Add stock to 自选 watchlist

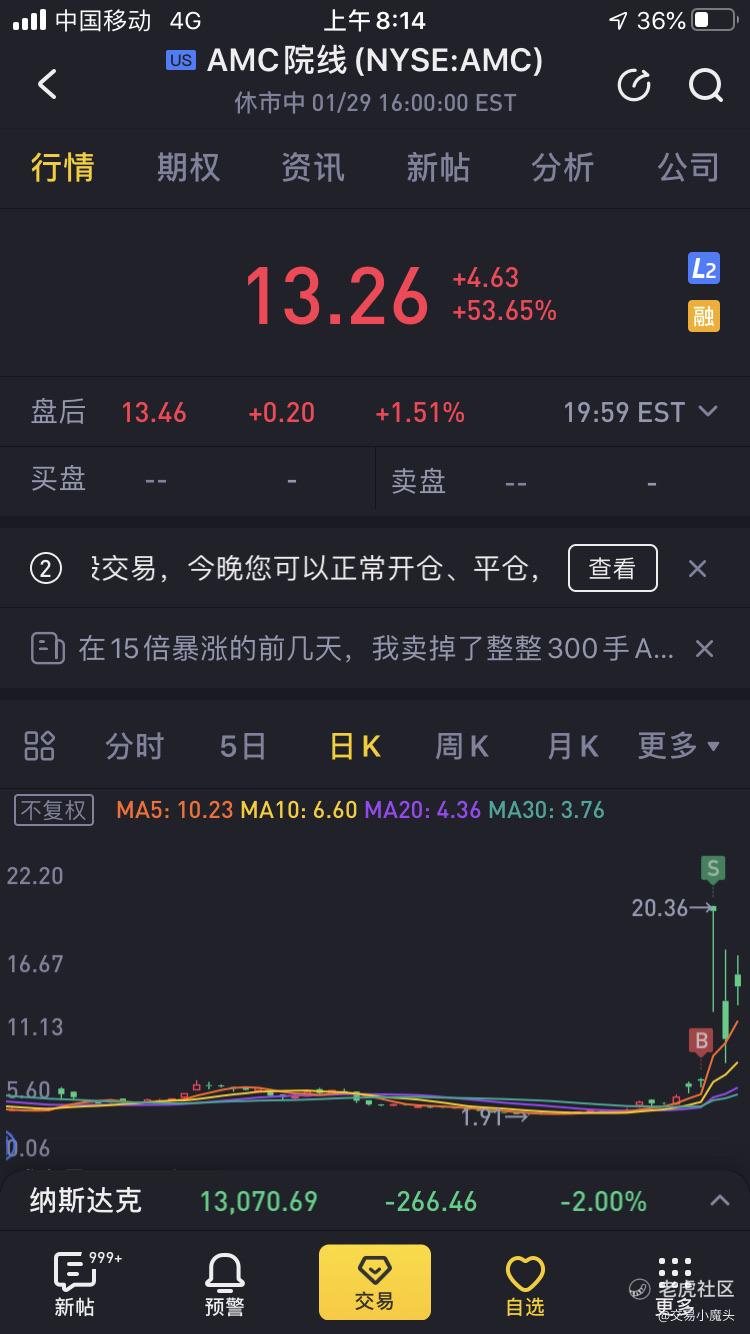pos(525,1284)
